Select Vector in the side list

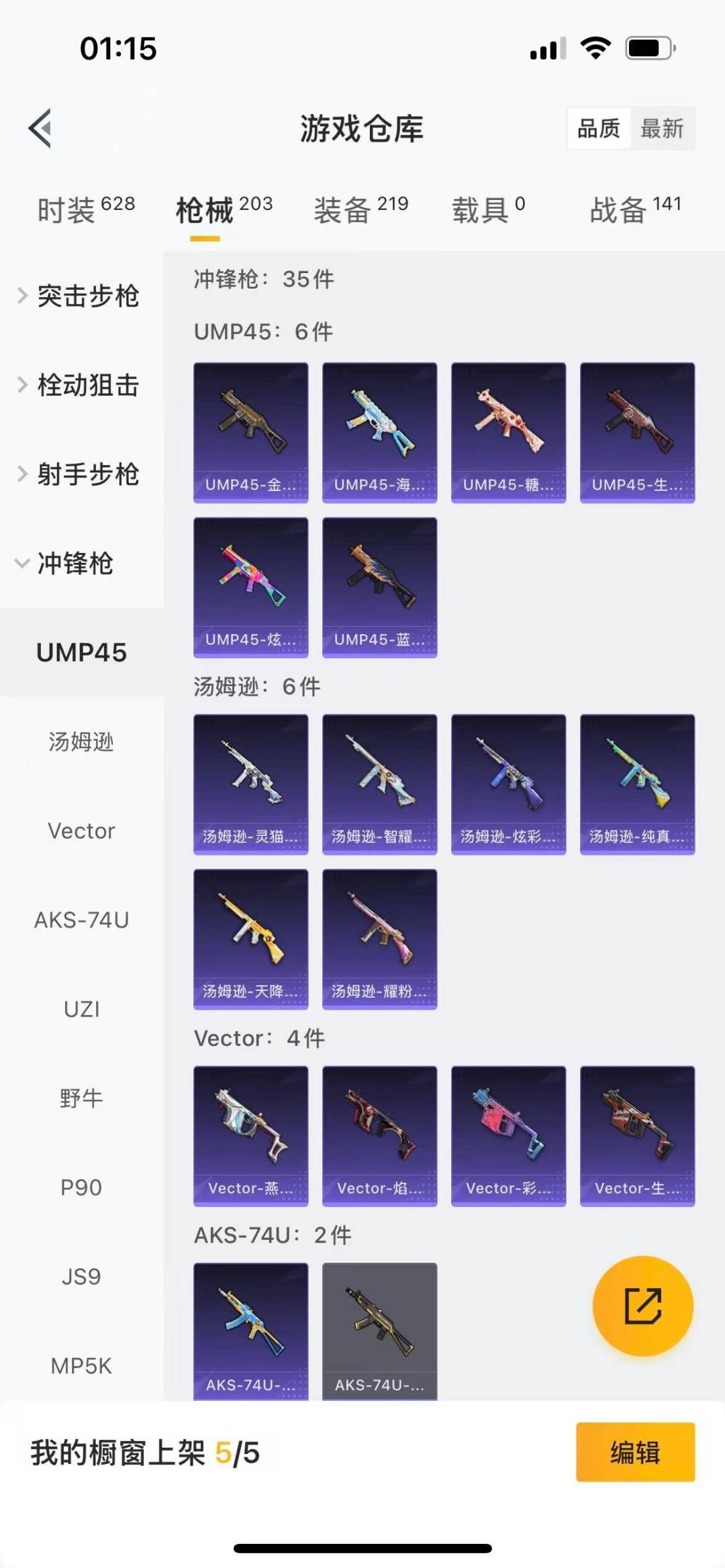81,831
